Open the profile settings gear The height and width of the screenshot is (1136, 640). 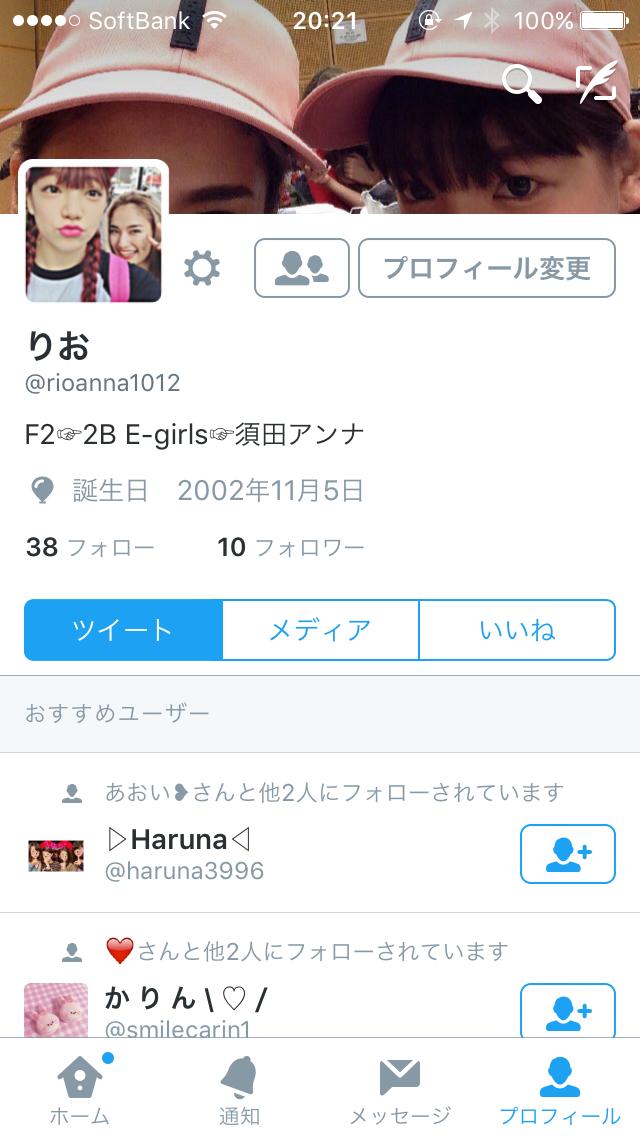pyautogui.click(x=202, y=268)
